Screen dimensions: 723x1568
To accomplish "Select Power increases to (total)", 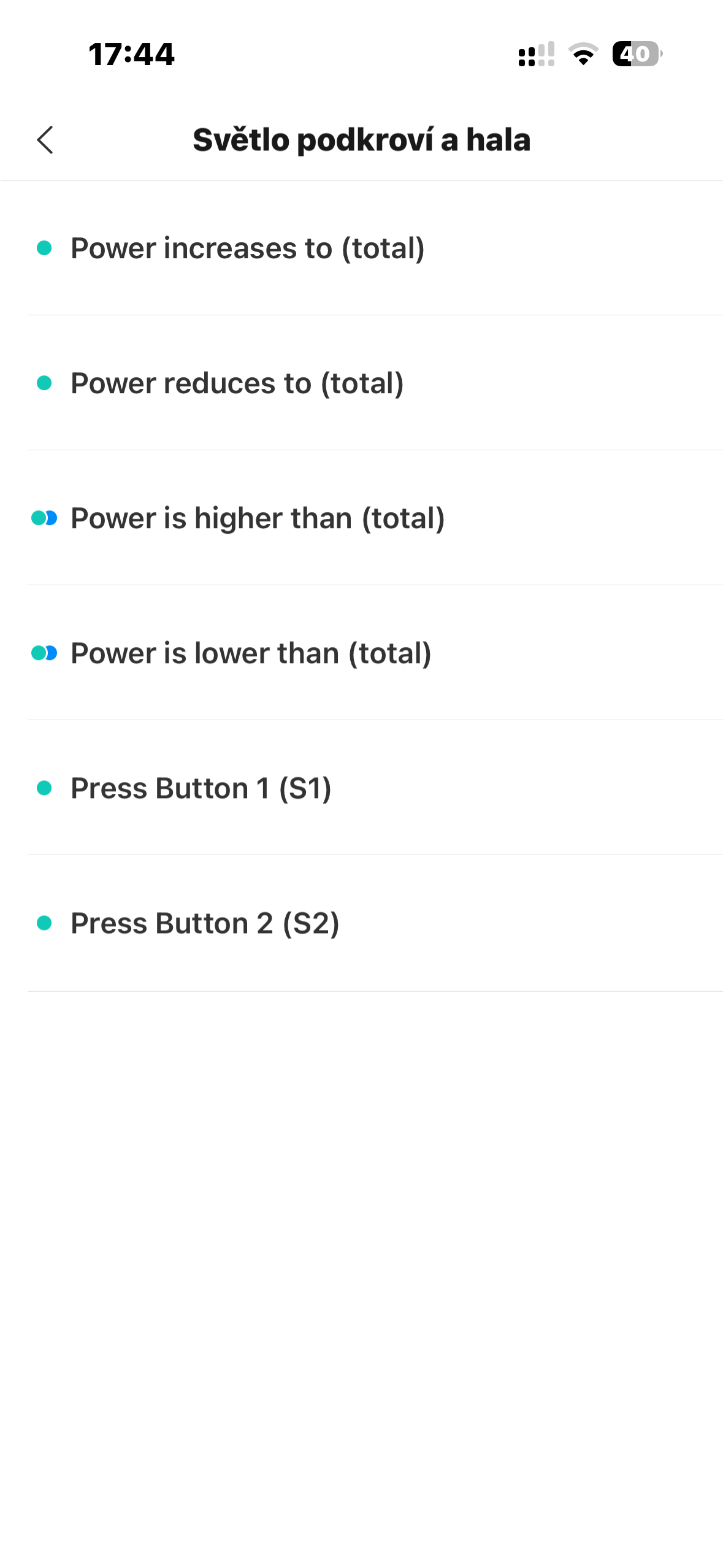I will (362, 248).
